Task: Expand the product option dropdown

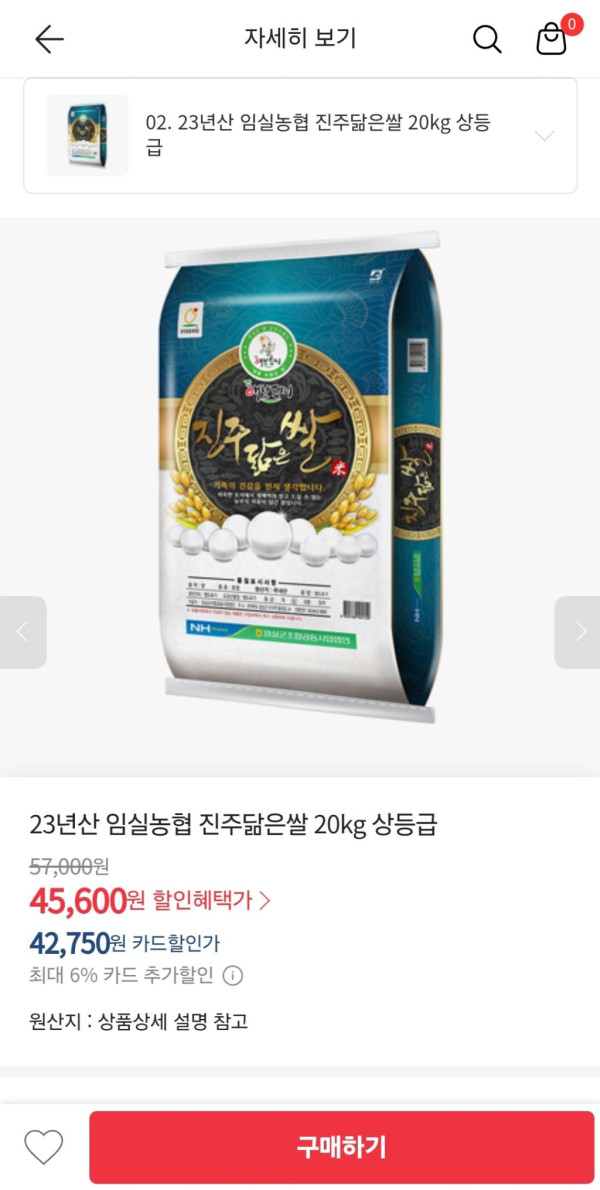Action: click(544, 136)
